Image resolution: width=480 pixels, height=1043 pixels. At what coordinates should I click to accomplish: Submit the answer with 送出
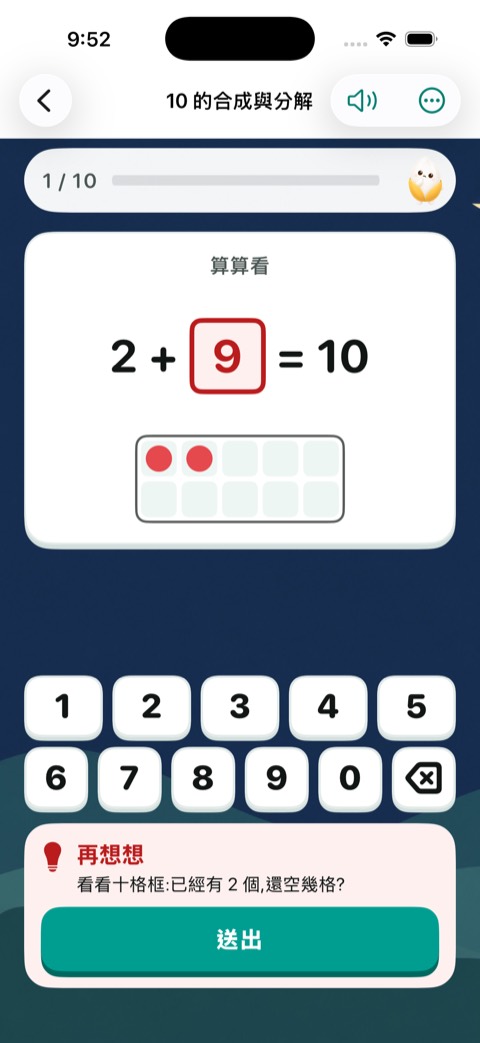pyautogui.click(x=240, y=941)
